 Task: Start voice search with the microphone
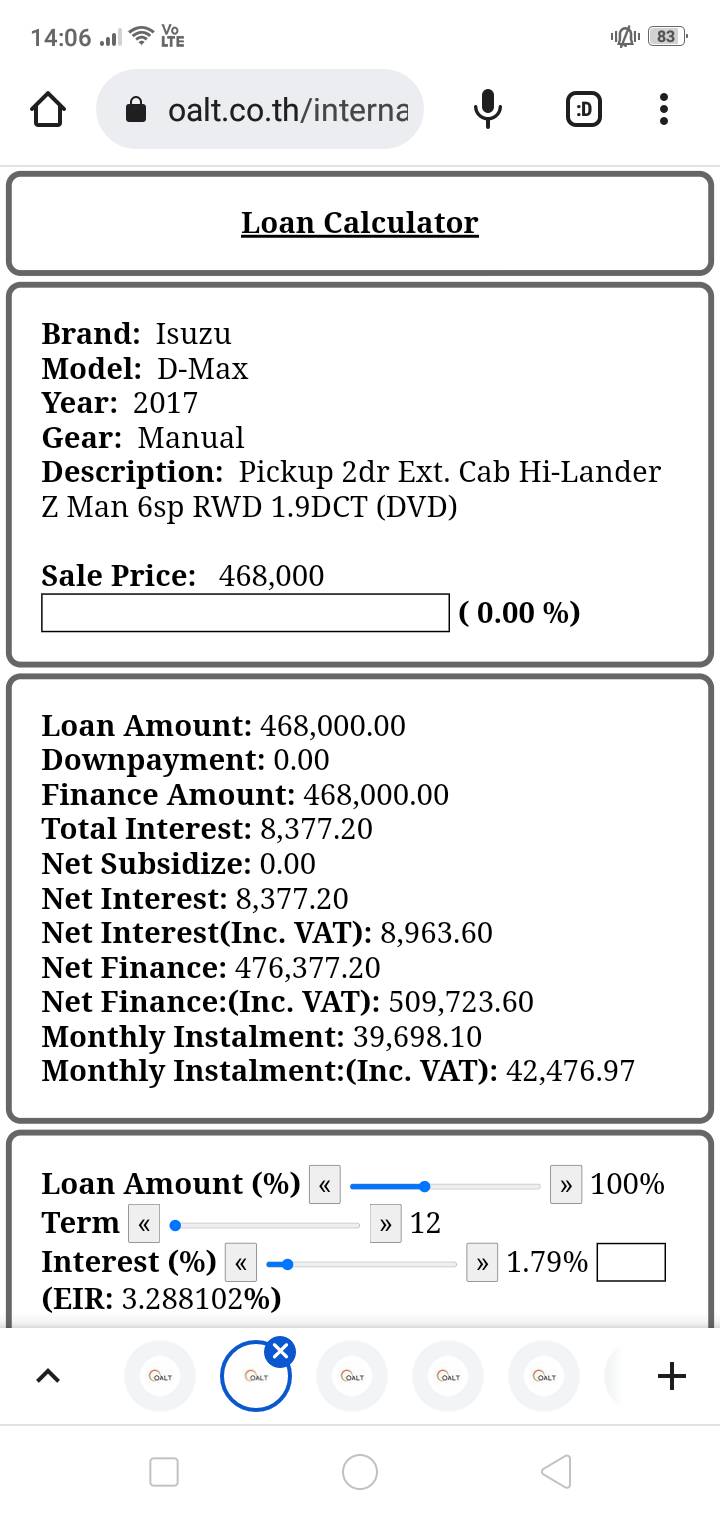(x=487, y=109)
